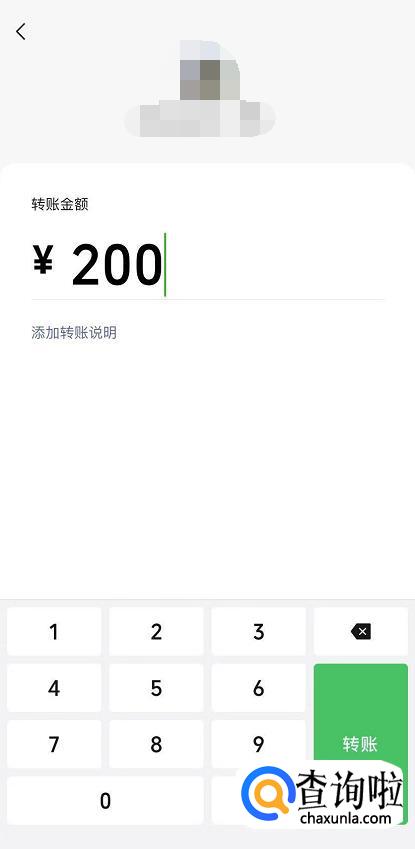Tap the transfer amount field showing 200
Viewport: 415px width, 849px height.
tap(208, 265)
